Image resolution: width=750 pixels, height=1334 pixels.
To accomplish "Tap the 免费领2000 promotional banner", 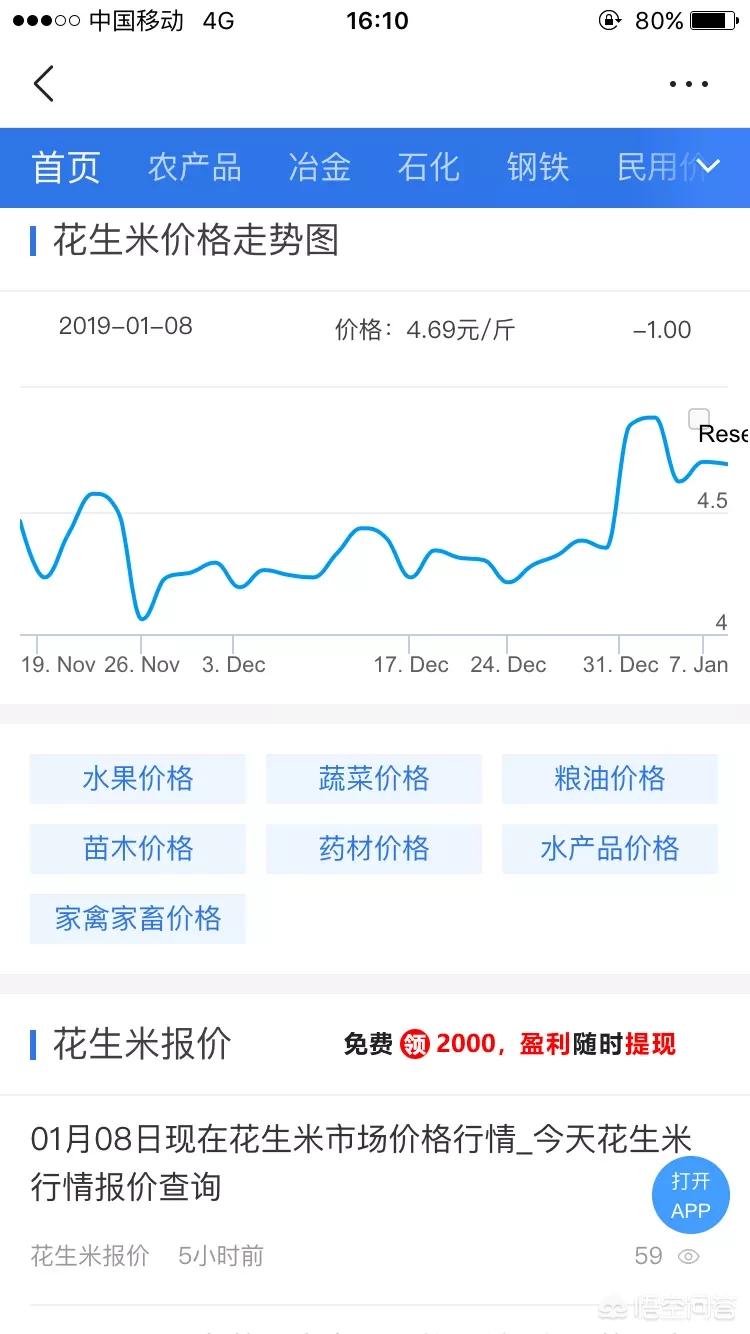I will (510, 1044).
